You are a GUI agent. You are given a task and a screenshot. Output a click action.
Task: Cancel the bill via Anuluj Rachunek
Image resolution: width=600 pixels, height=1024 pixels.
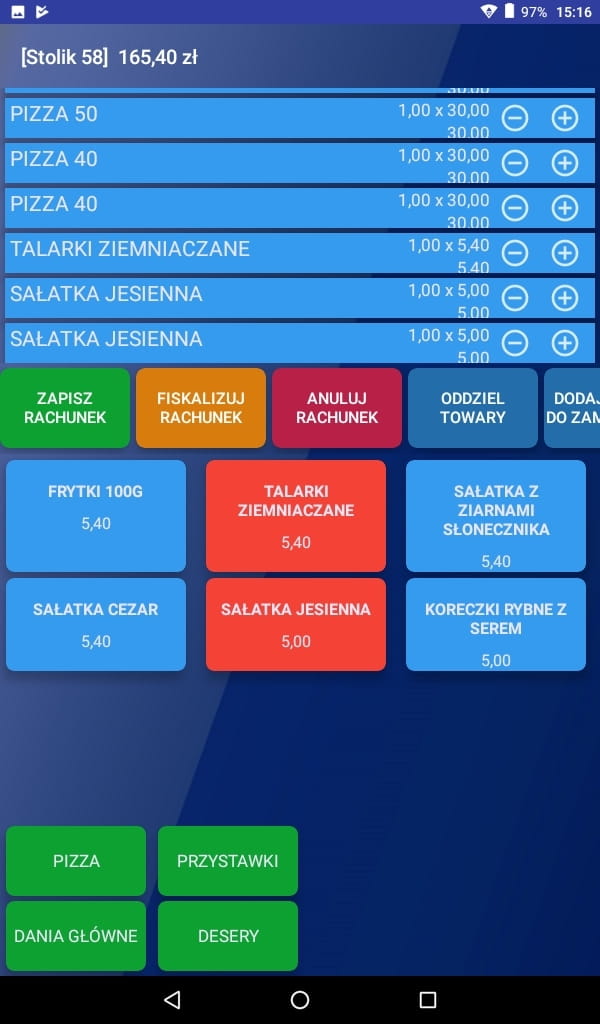pos(337,407)
